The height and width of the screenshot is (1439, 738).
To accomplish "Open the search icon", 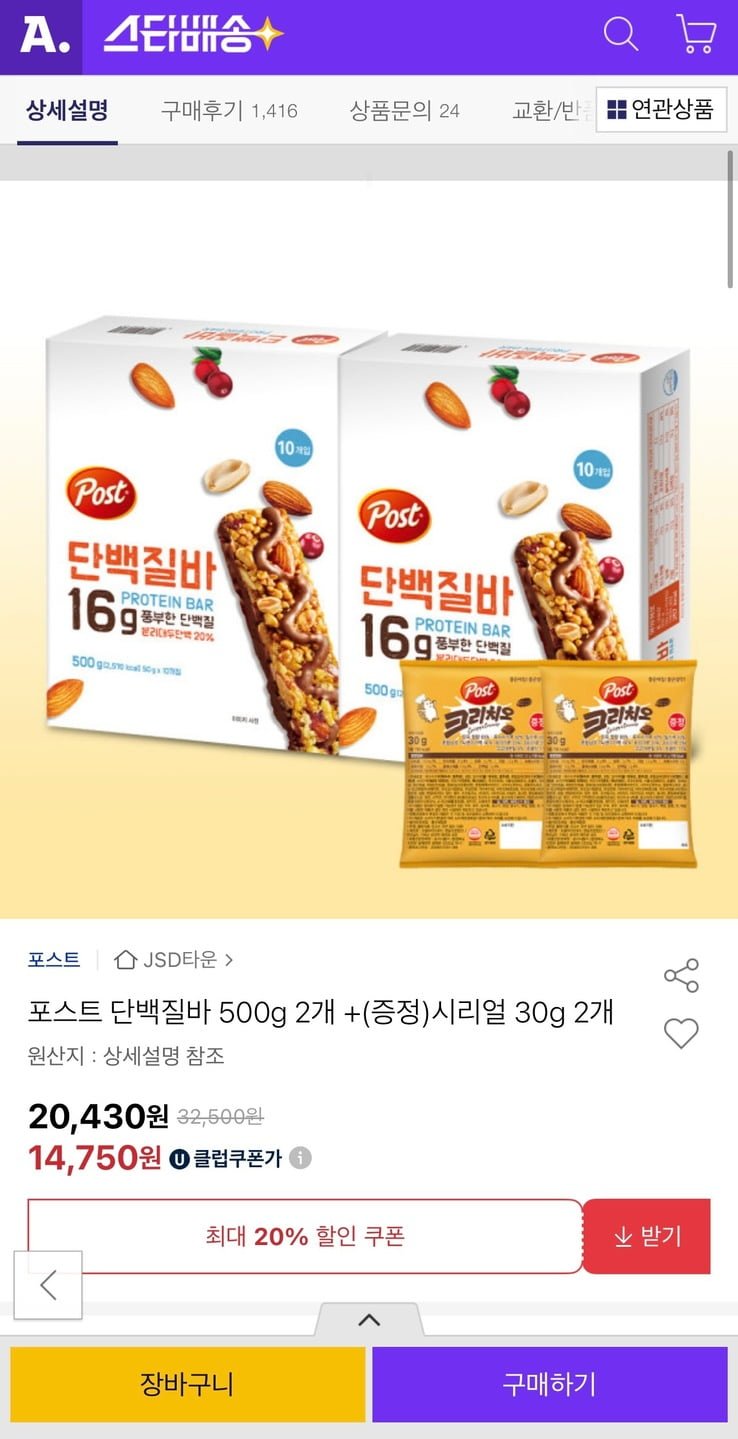I will click(x=620, y=35).
